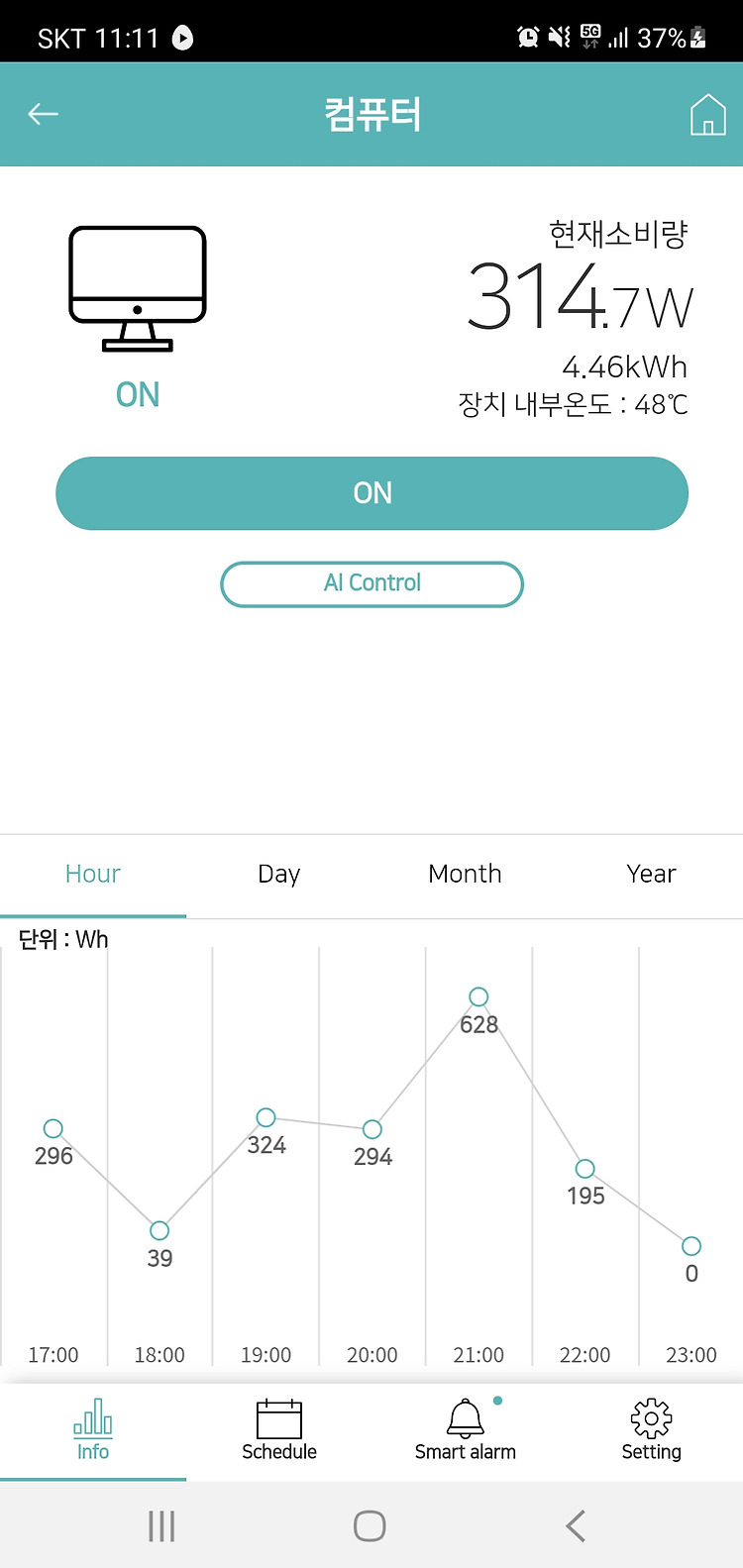
Task: Open the system recent apps view
Action: click(x=161, y=1525)
